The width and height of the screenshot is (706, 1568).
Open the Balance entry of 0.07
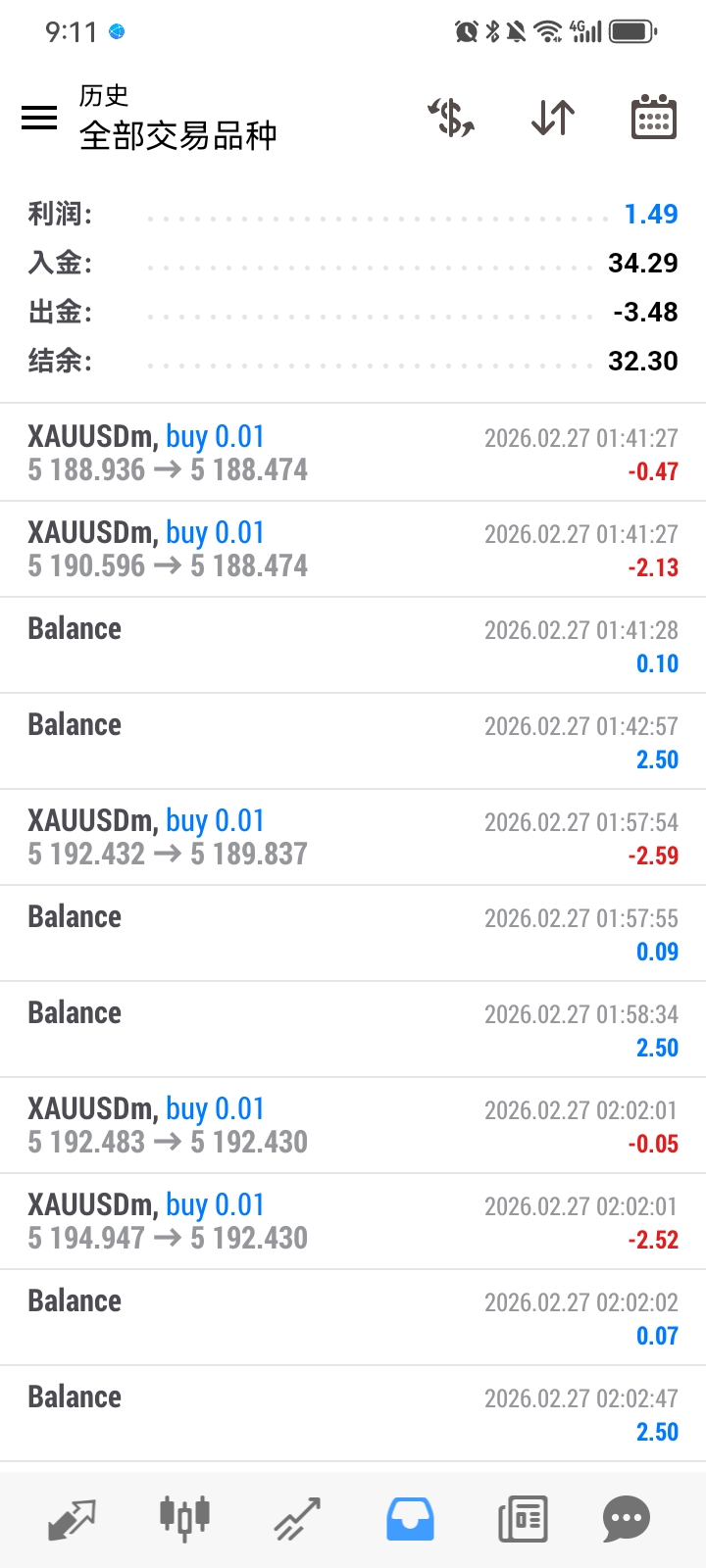point(353,1317)
